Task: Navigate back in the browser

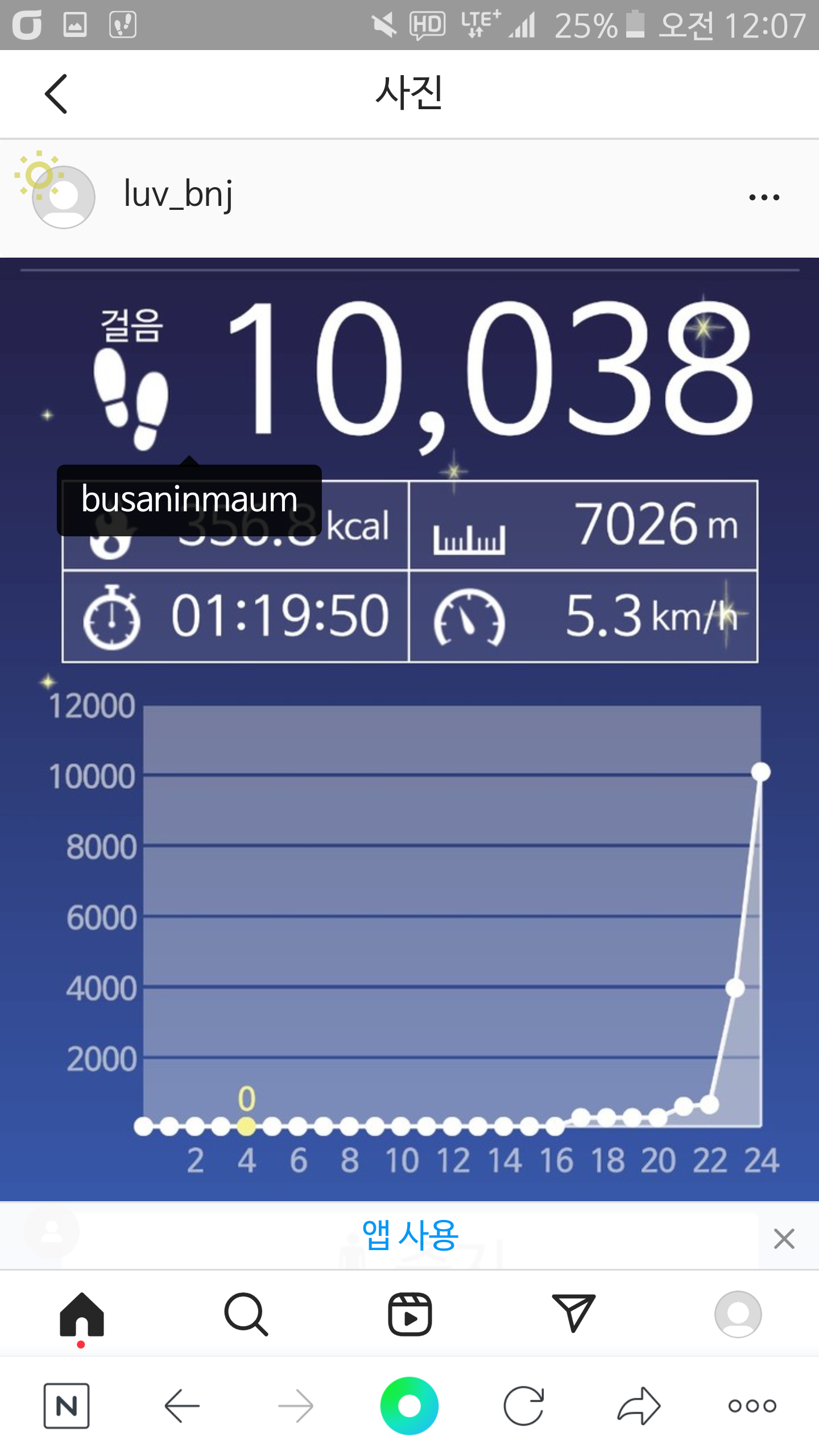Action: [182, 1406]
